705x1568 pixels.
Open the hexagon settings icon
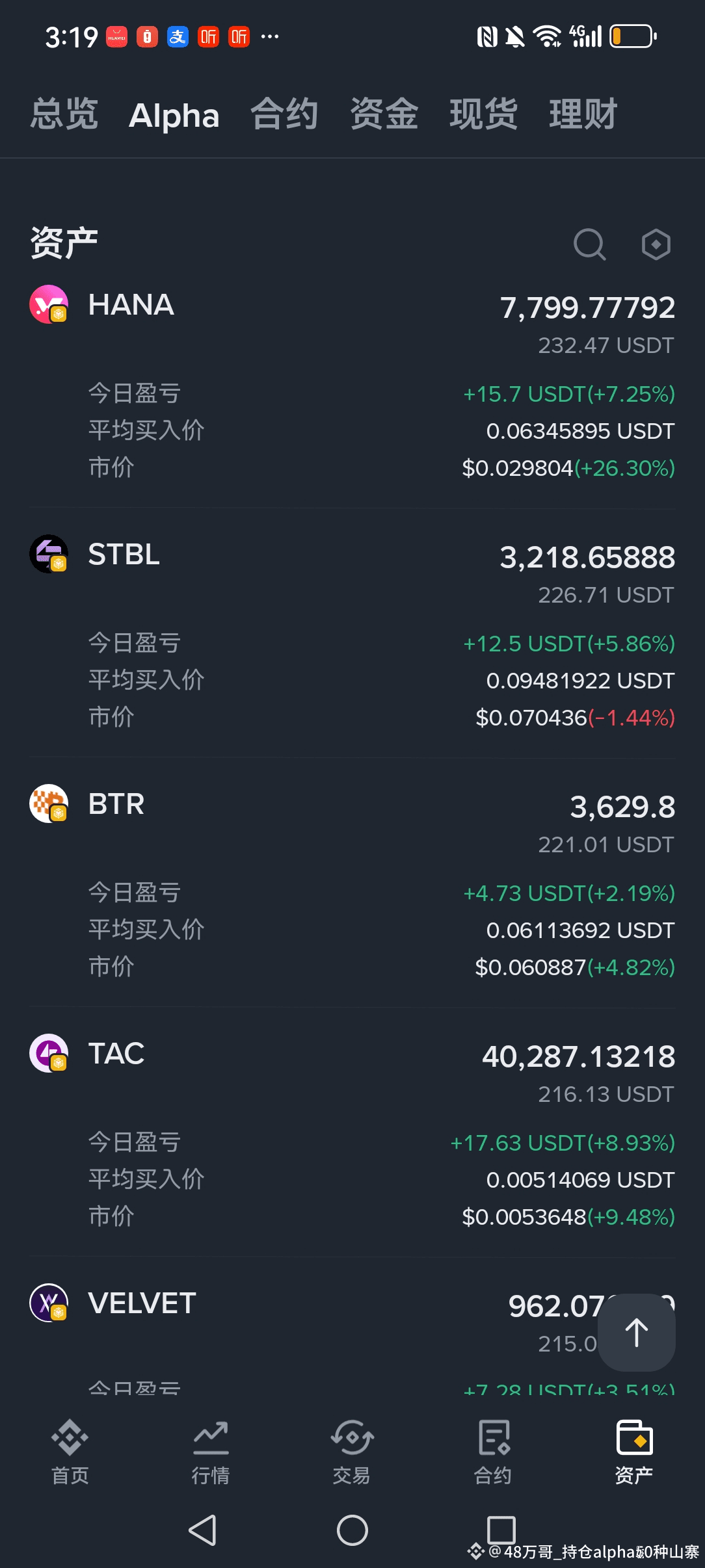click(x=656, y=244)
